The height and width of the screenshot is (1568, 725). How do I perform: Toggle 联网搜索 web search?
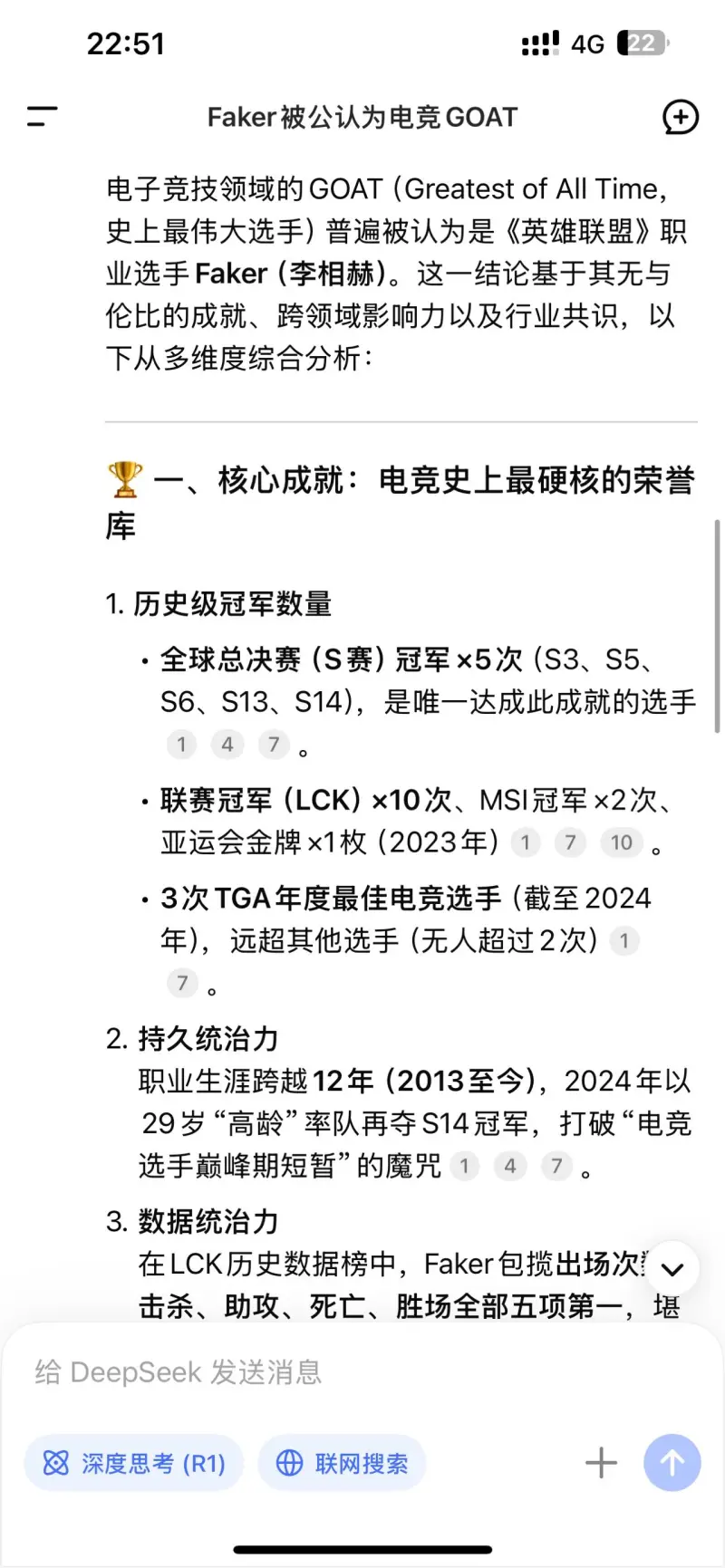tap(343, 1463)
